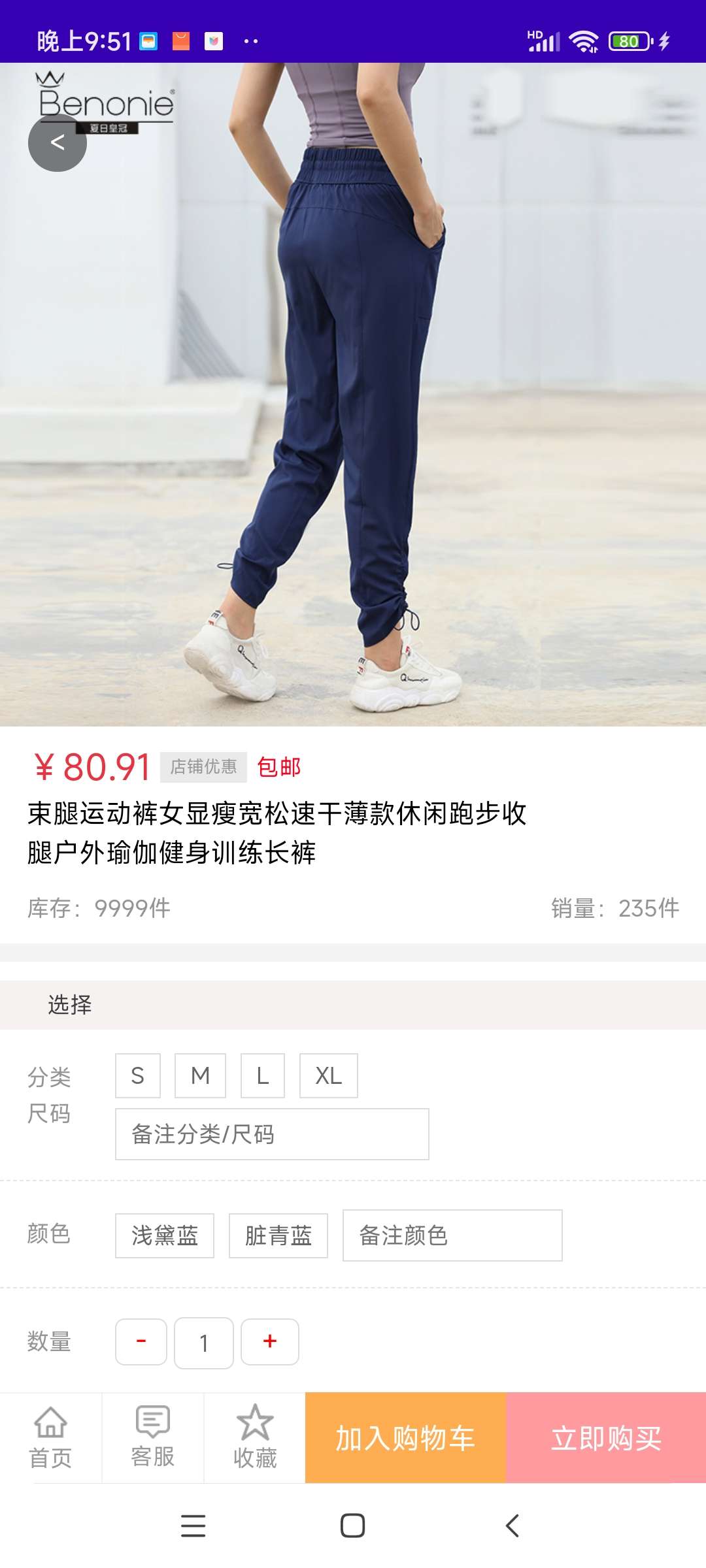Screen dimensions: 706x1568
Task: Choose size L
Action: coord(262,1075)
